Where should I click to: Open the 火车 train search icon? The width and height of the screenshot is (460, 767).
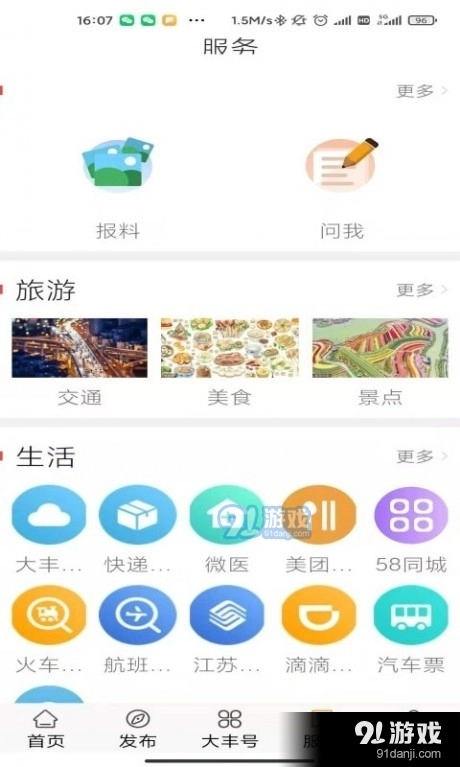pos(48,615)
